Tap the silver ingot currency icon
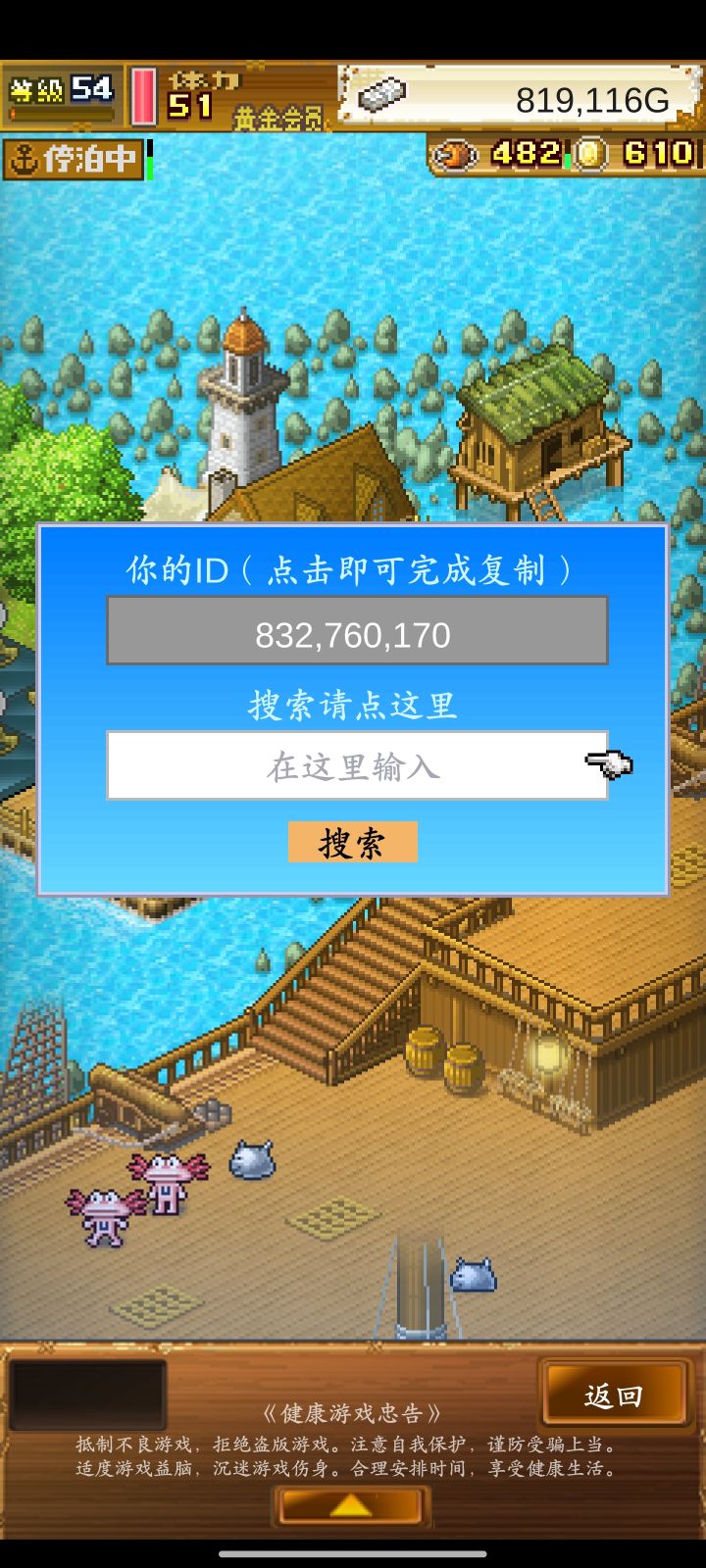 tap(382, 96)
